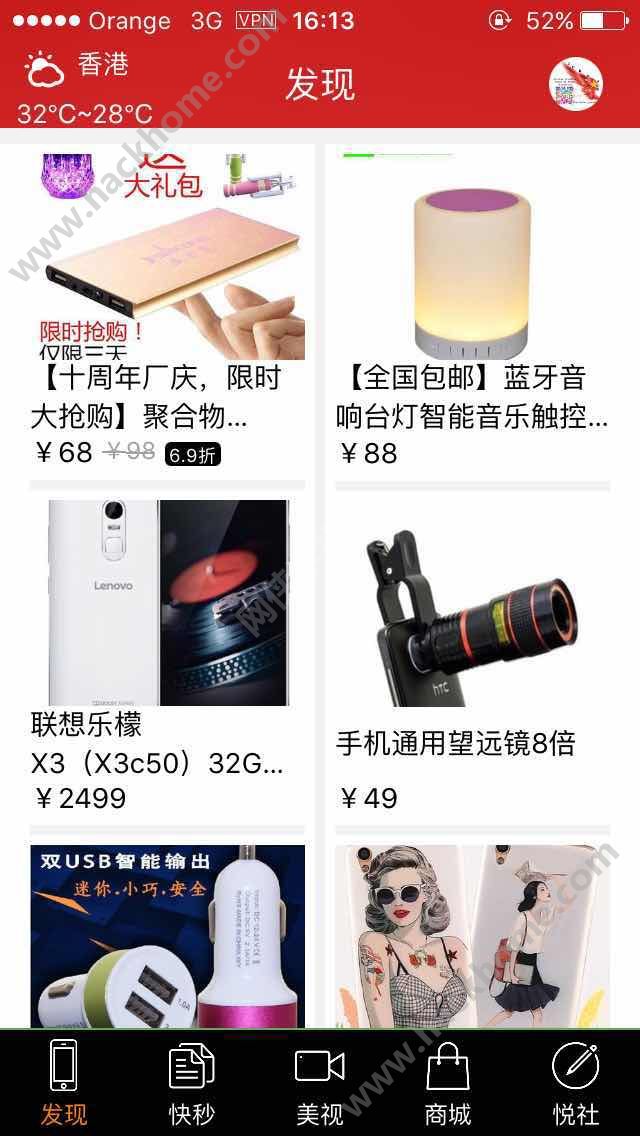
Task: Switch to the 快秒 tab
Action: 191,1084
